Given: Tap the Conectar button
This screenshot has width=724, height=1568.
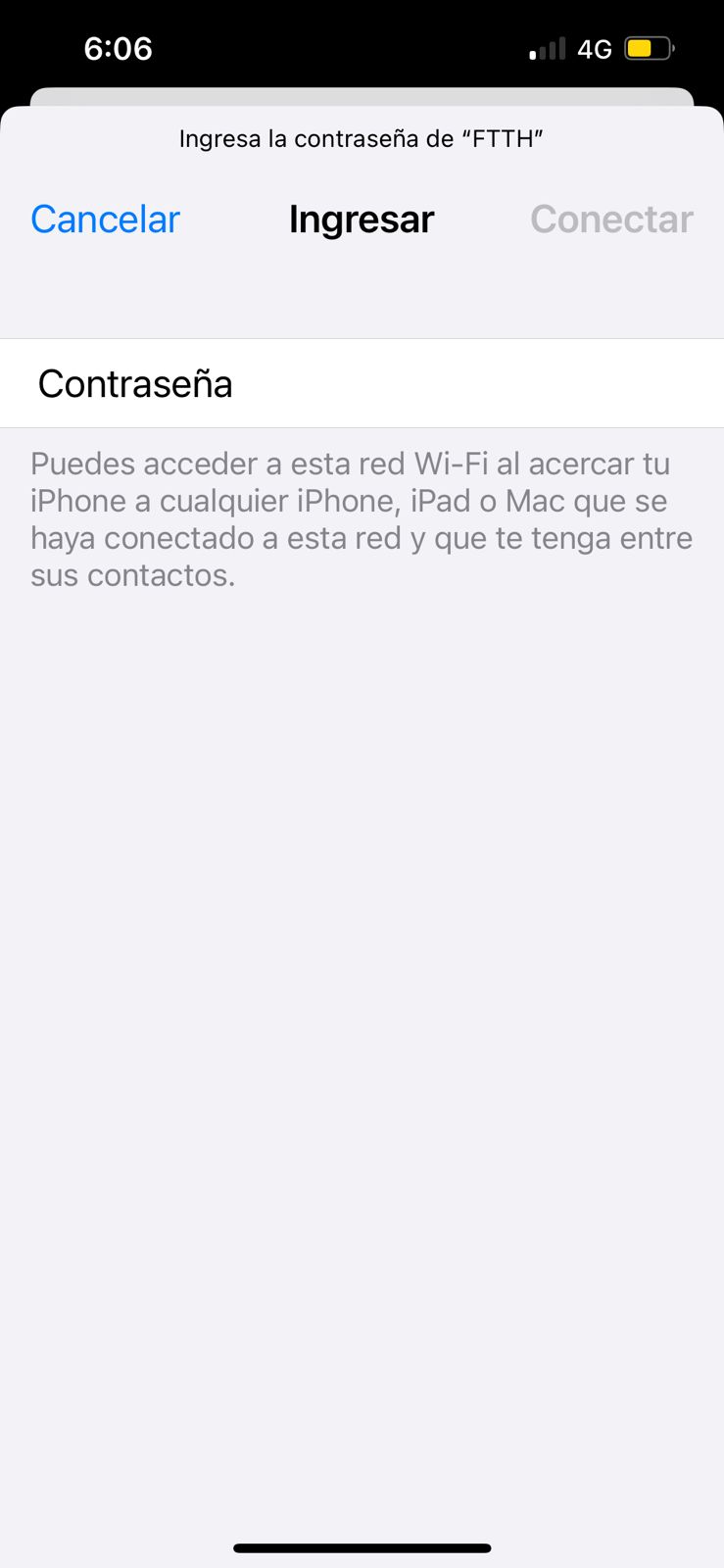Looking at the screenshot, I should pyautogui.click(x=611, y=220).
